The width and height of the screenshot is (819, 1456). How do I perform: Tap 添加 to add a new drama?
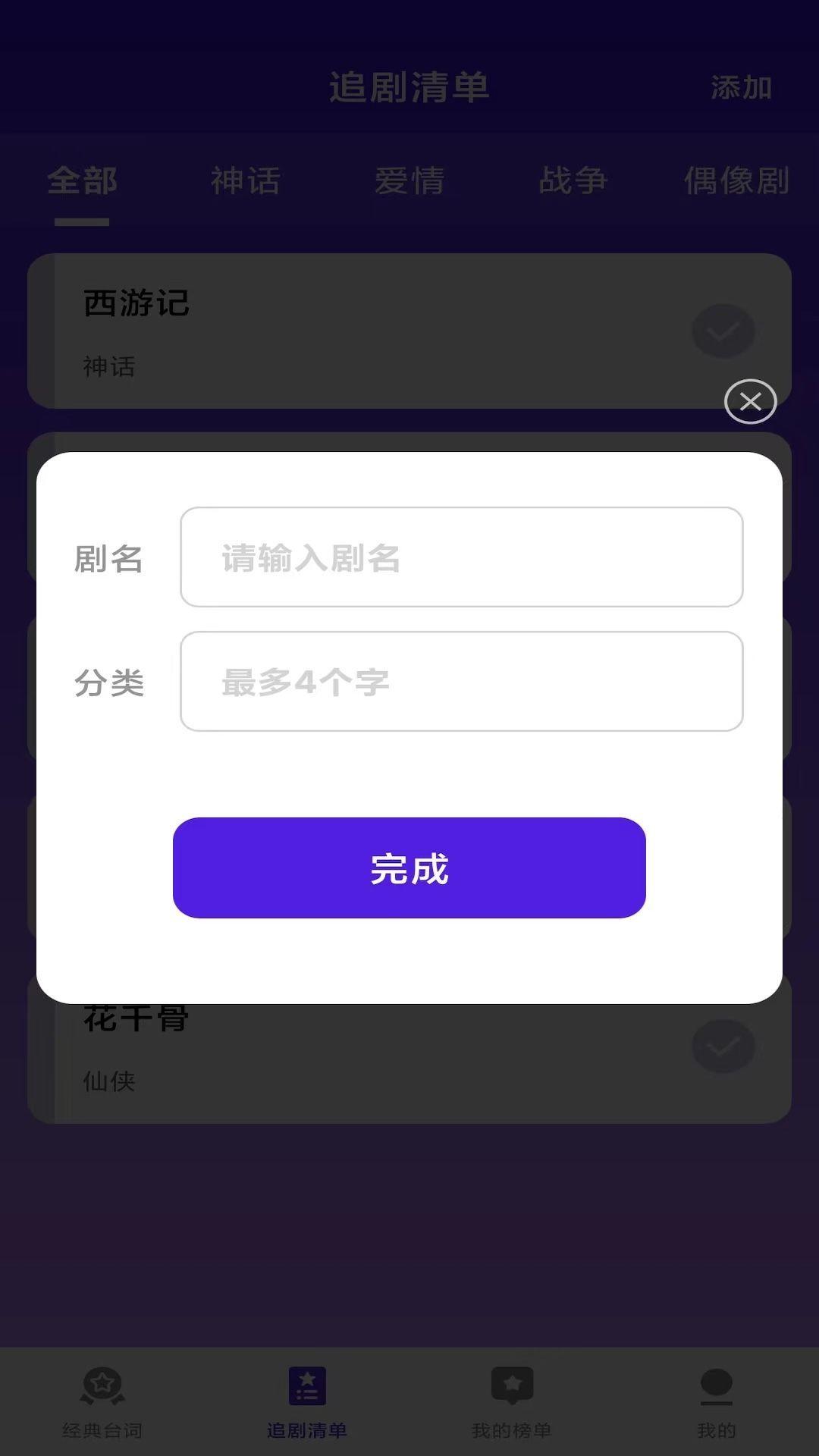pos(741,89)
